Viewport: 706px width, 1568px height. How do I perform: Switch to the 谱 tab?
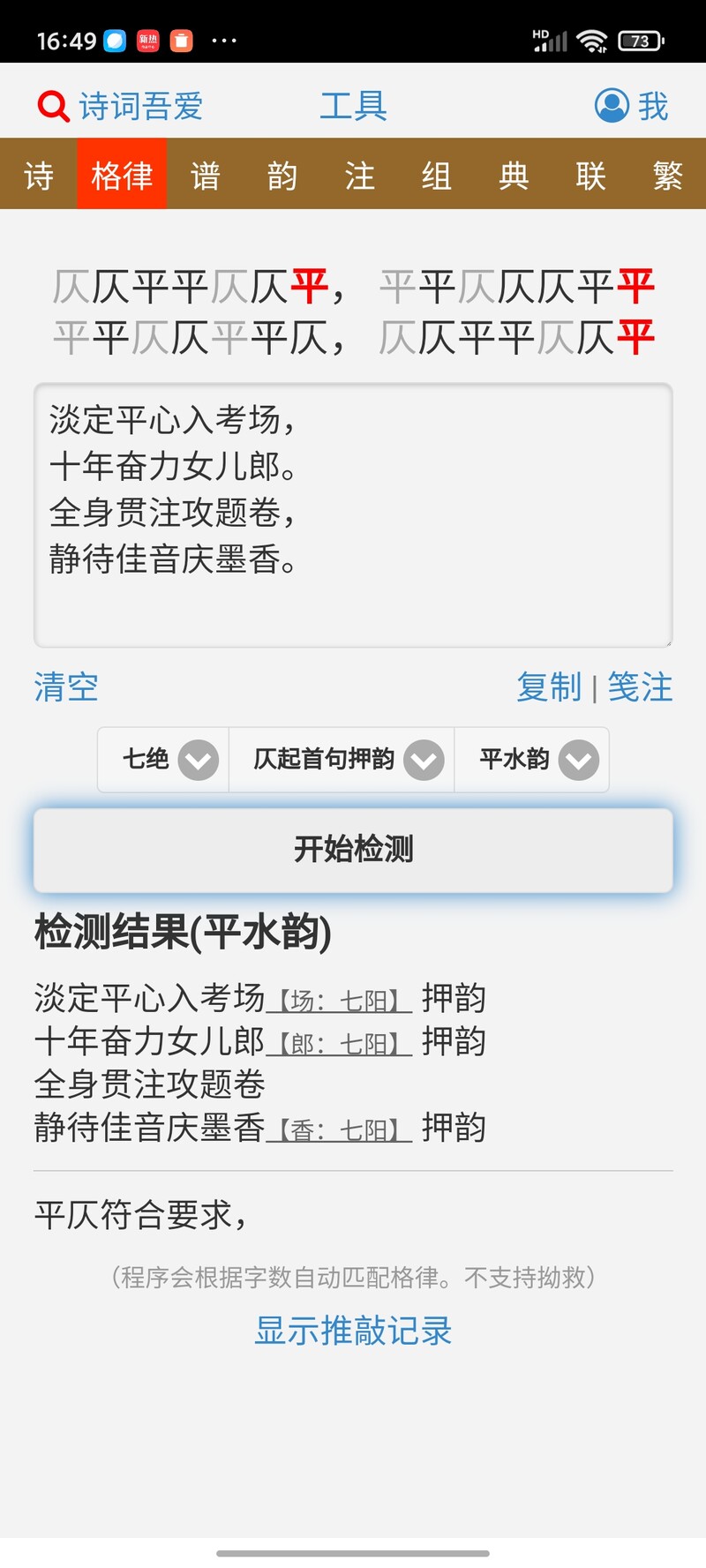click(206, 175)
